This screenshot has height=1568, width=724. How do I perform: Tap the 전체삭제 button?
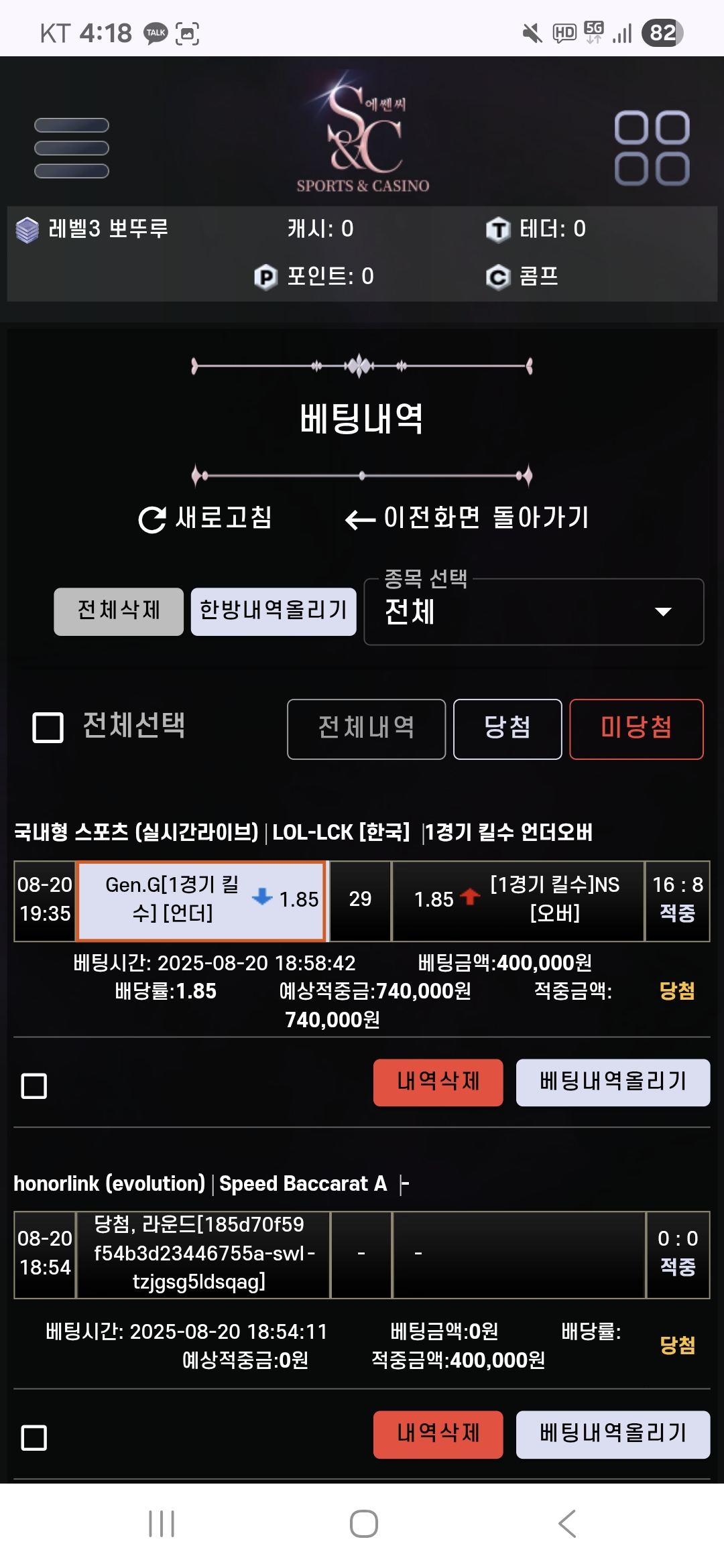coord(119,611)
